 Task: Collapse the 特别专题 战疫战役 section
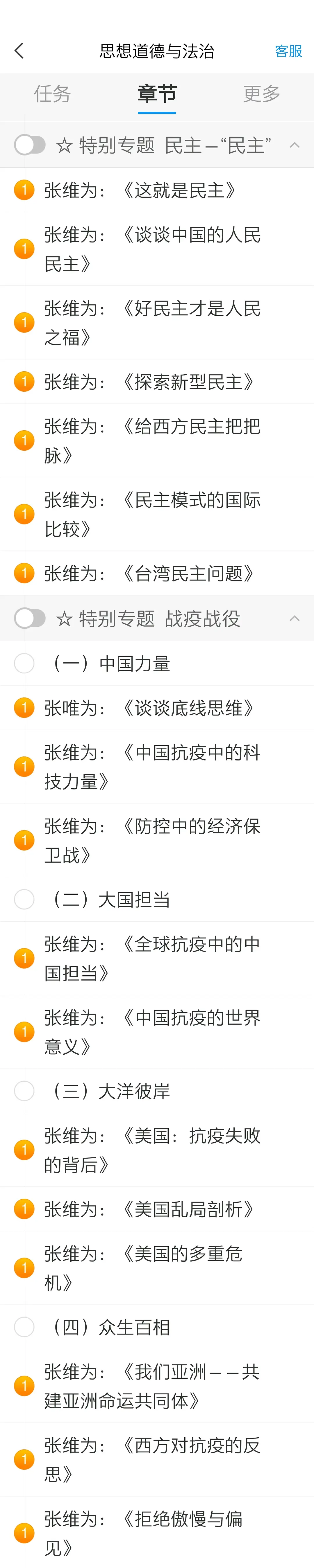(295, 618)
